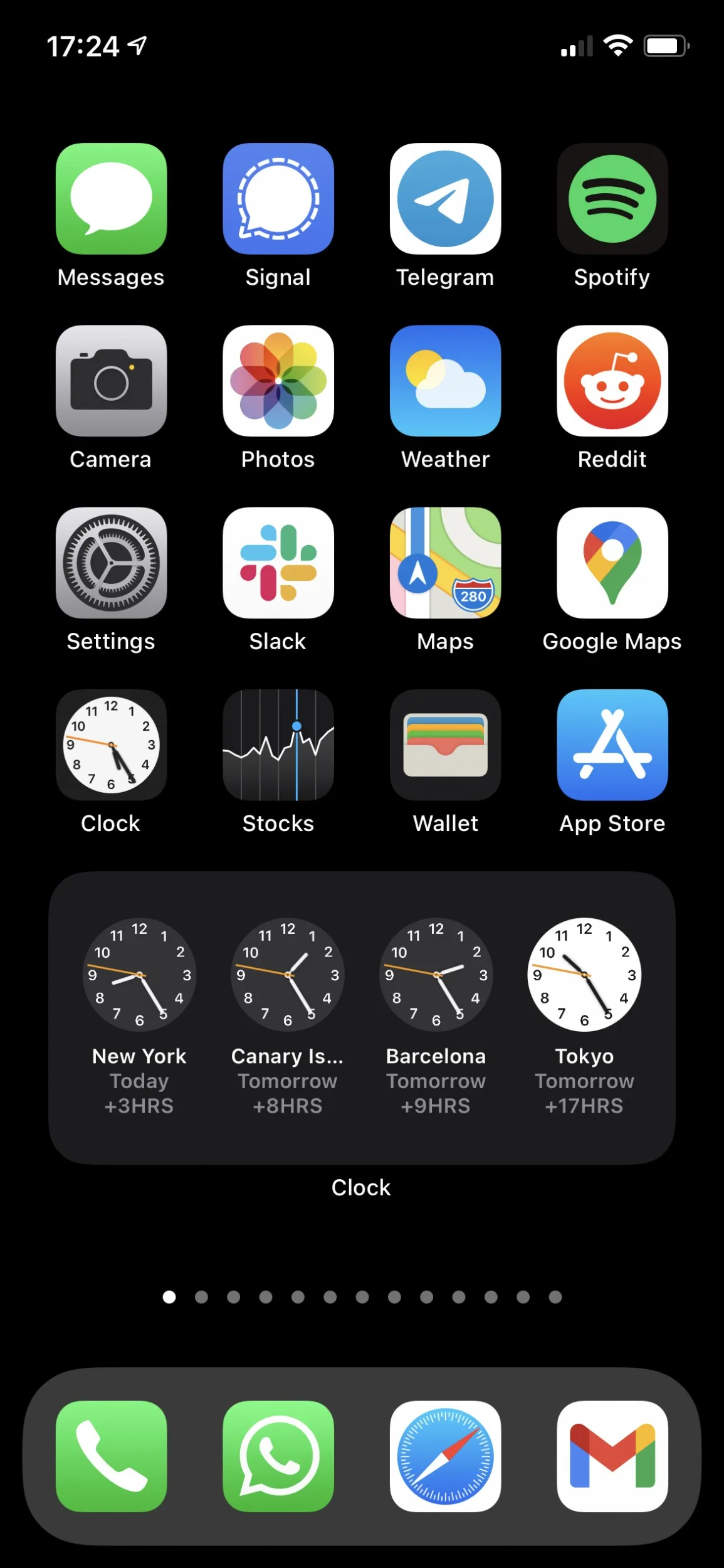Tap the world clock widget
This screenshot has height=1568, width=724.
click(x=362, y=1018)
